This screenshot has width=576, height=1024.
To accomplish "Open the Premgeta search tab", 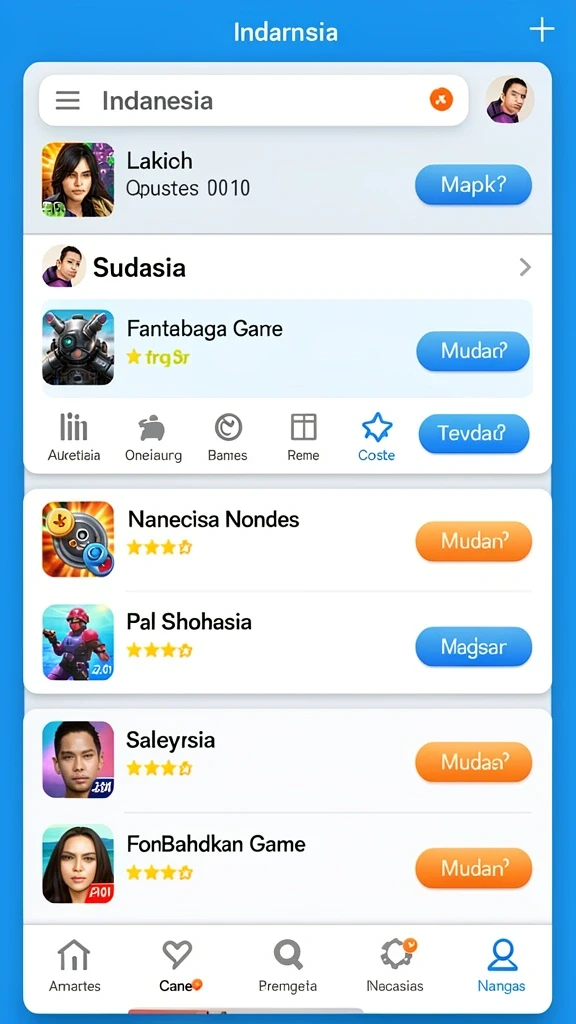I will (x=287, y=966).
